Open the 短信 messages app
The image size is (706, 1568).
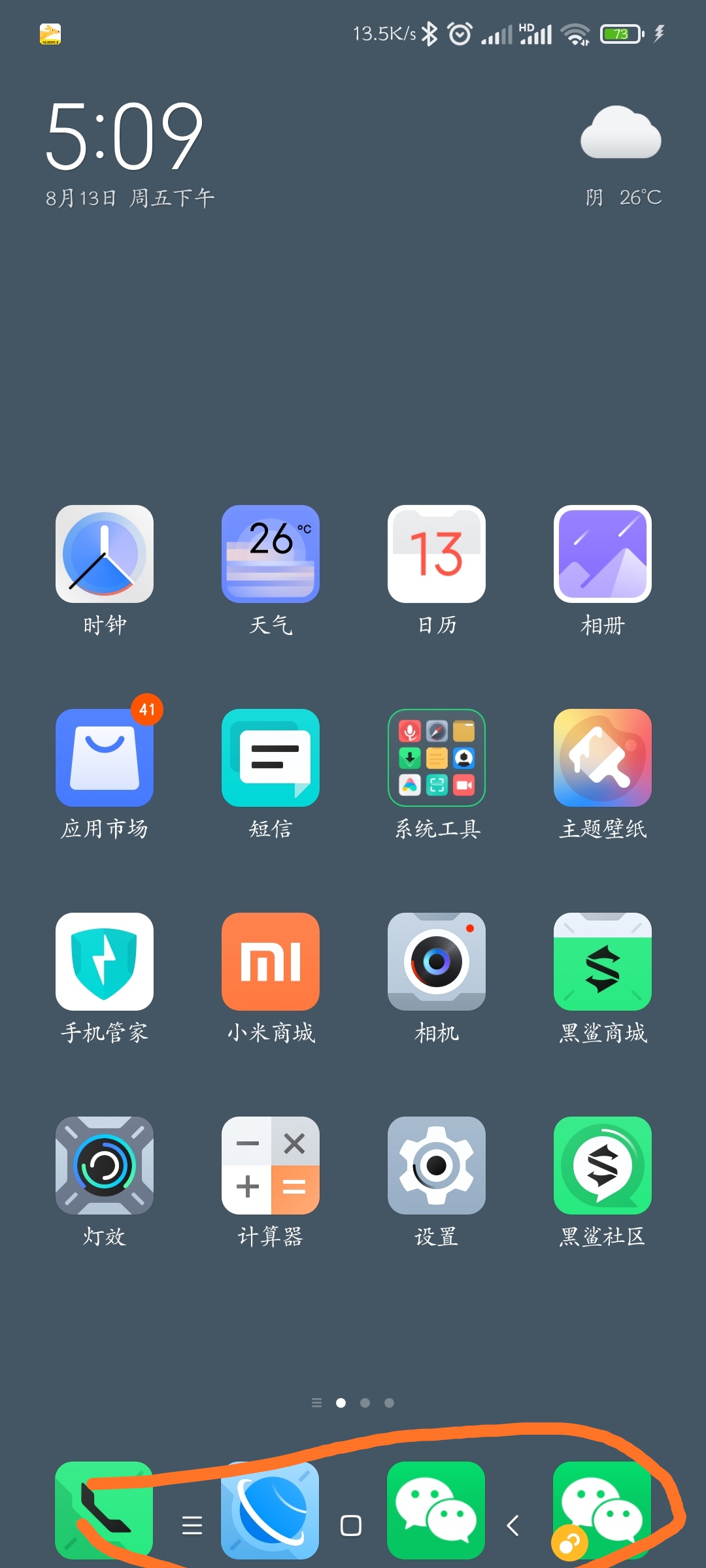[271, 758]
